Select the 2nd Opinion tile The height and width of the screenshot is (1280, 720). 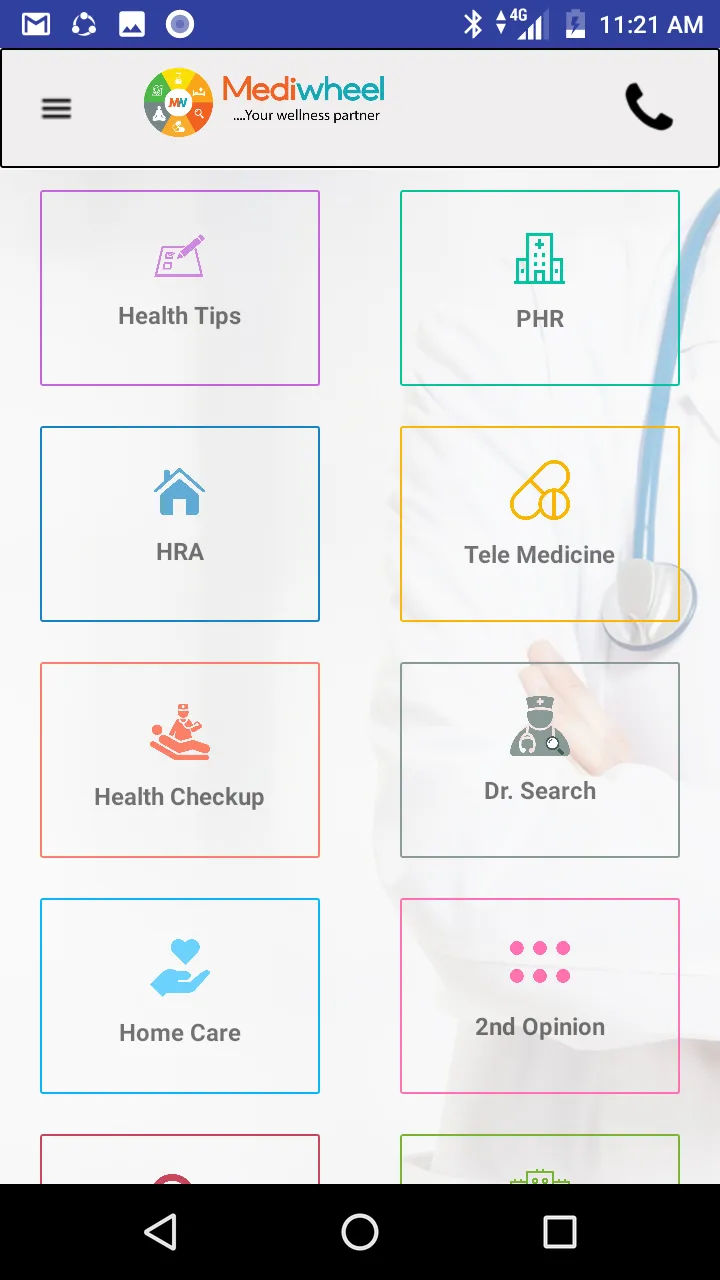click(x=540, y=996)
